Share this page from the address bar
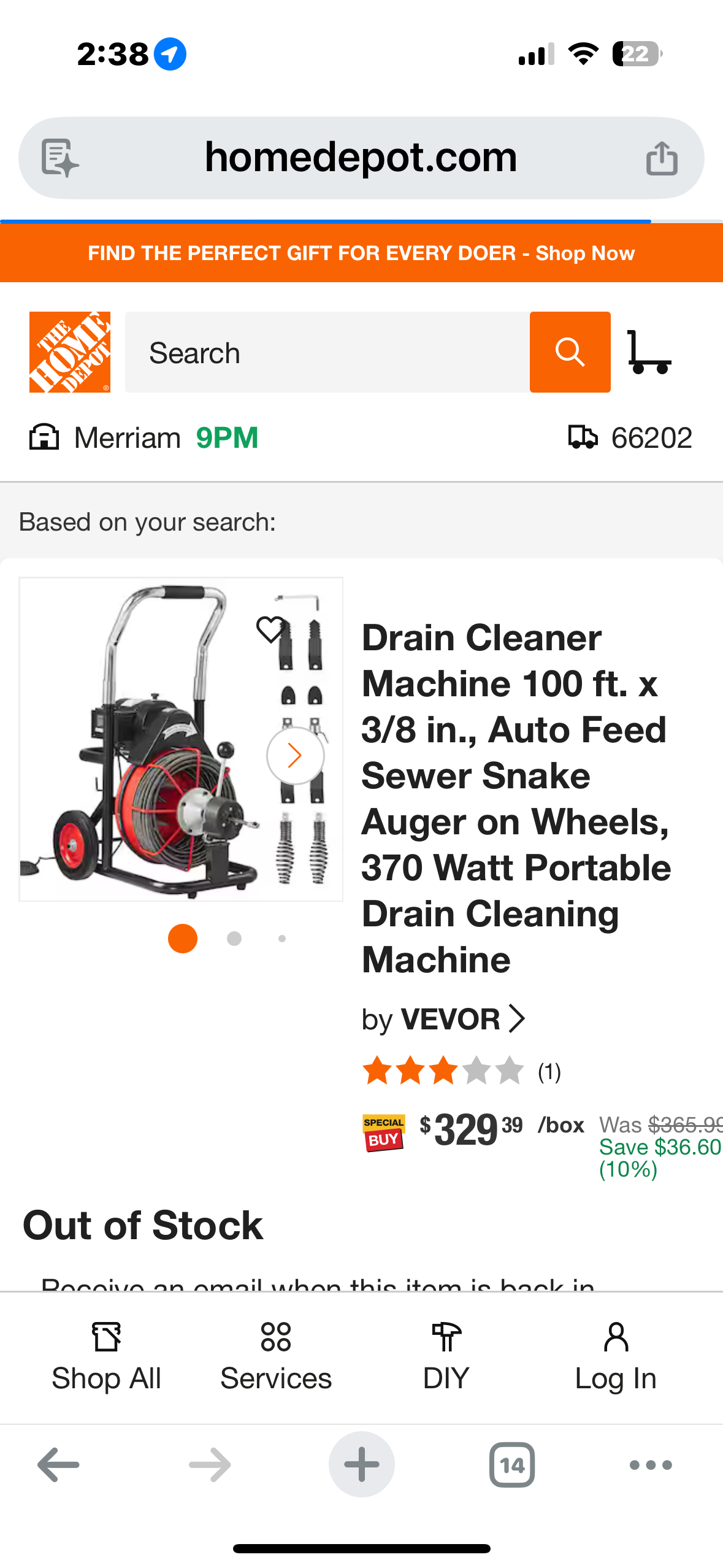 click(x=662, y=158)
